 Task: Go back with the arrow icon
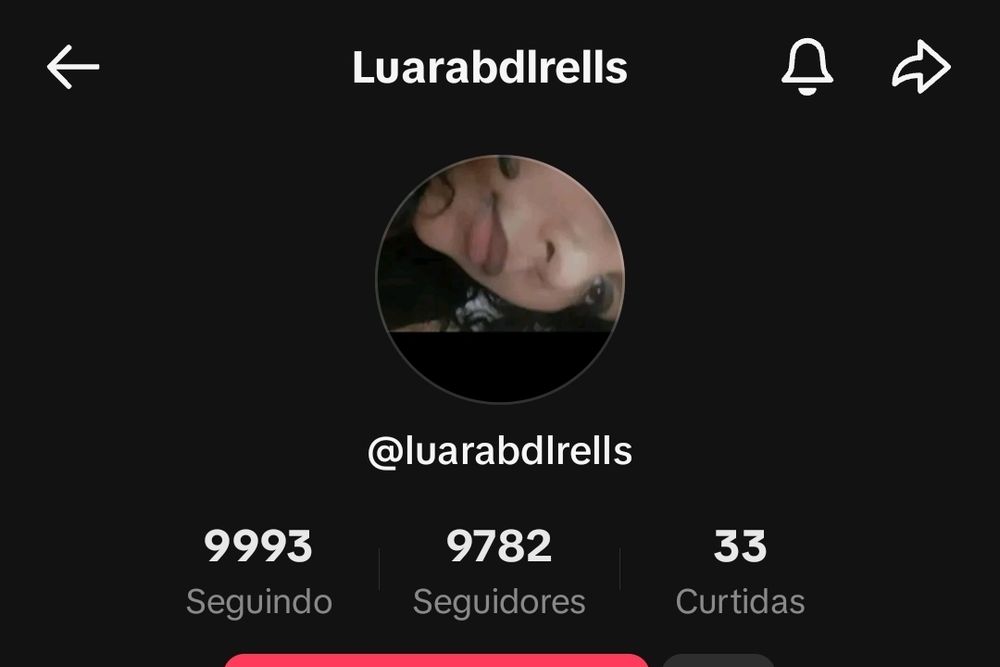[x=73, y=68]
